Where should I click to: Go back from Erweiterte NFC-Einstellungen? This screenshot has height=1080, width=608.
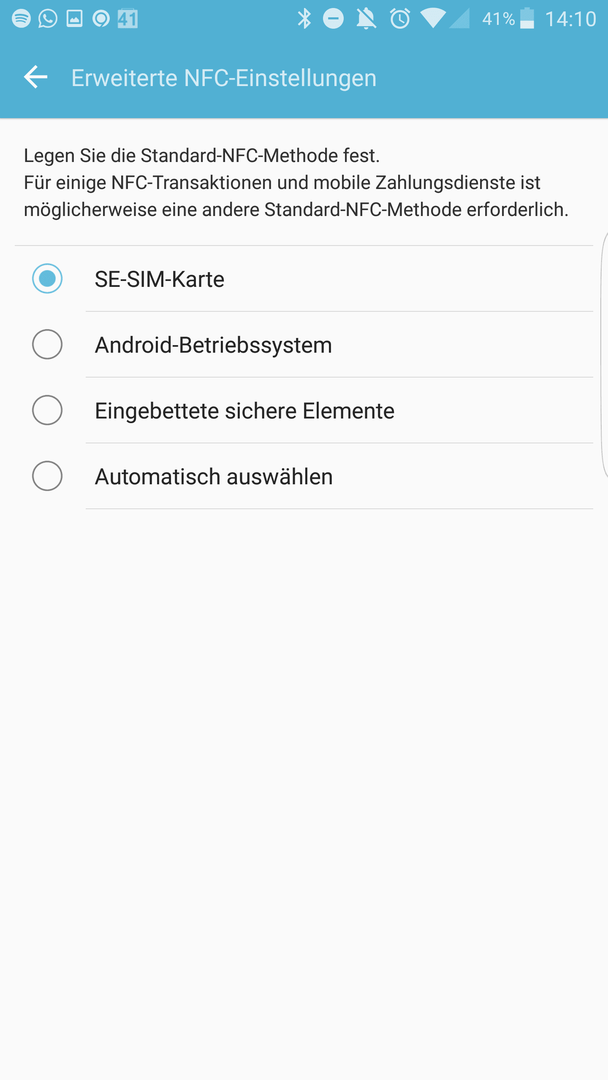36,77
